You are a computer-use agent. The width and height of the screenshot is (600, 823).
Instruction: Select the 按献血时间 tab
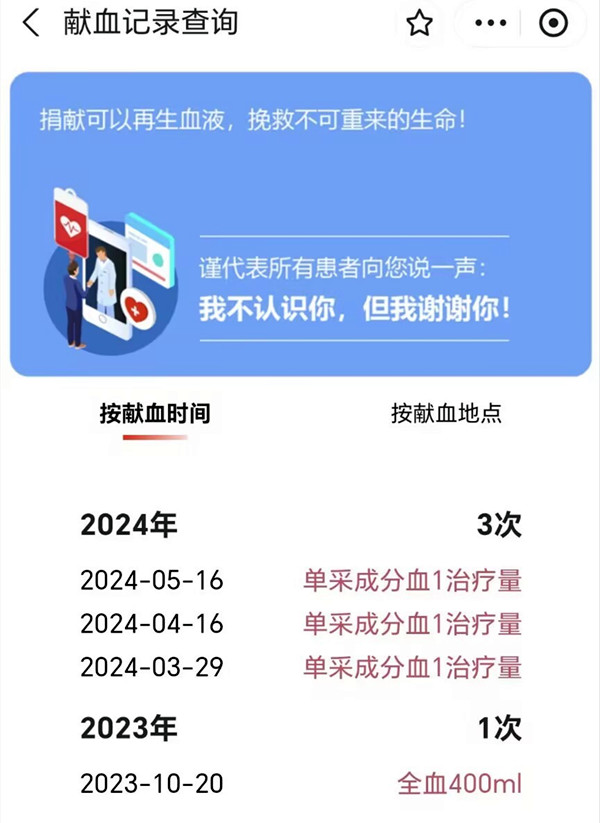pos(155,414)
